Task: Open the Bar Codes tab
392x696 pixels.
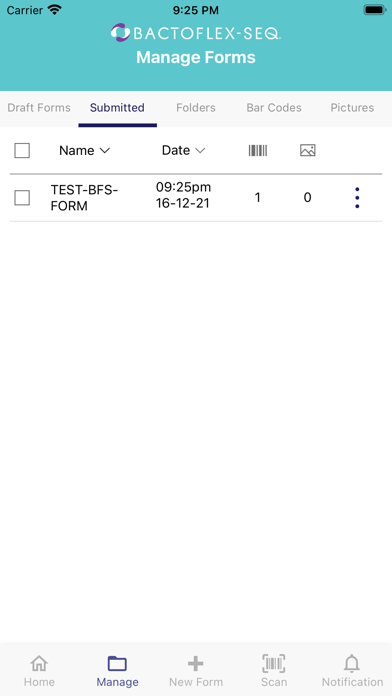Action: [274, 108]
